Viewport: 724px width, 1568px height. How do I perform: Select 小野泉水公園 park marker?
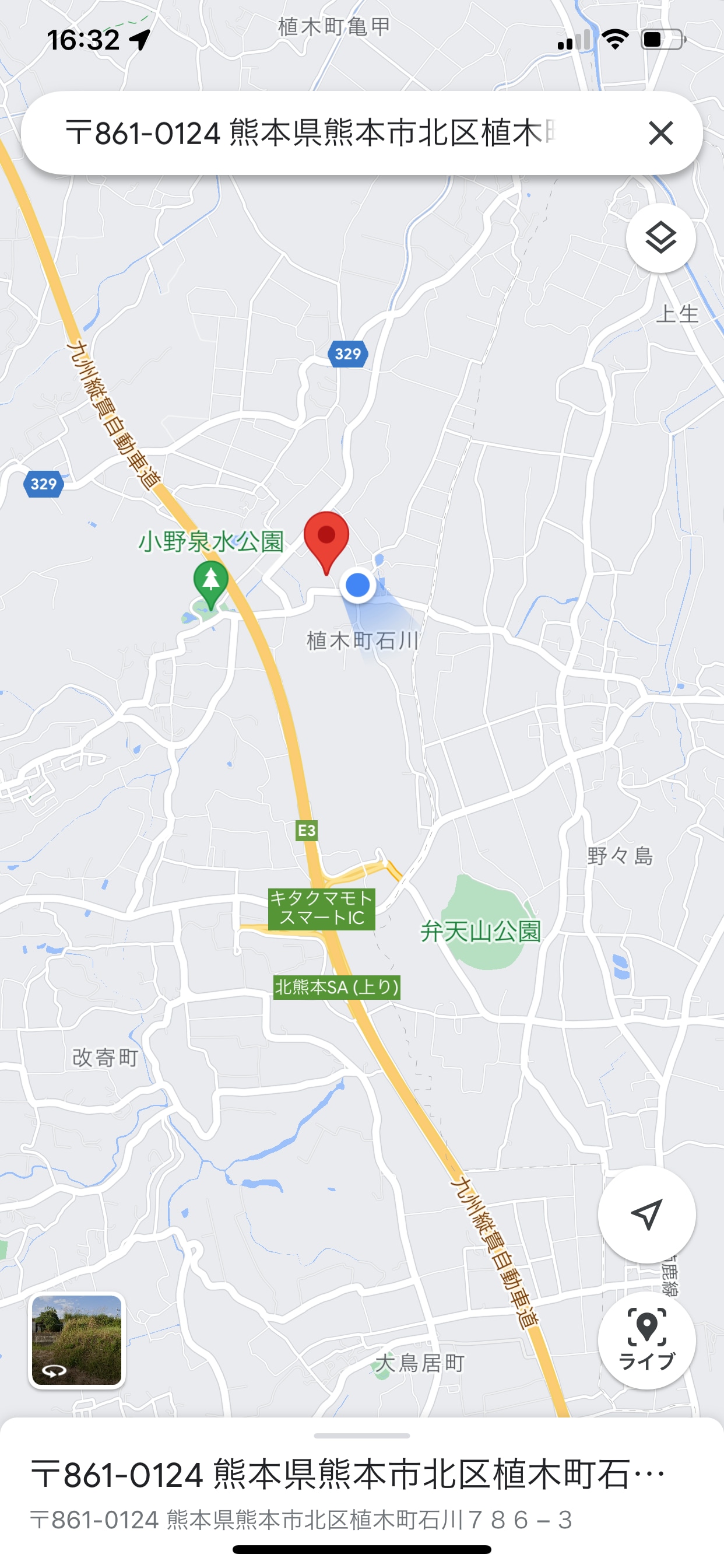pyautogui.click(x=210, y=582)
